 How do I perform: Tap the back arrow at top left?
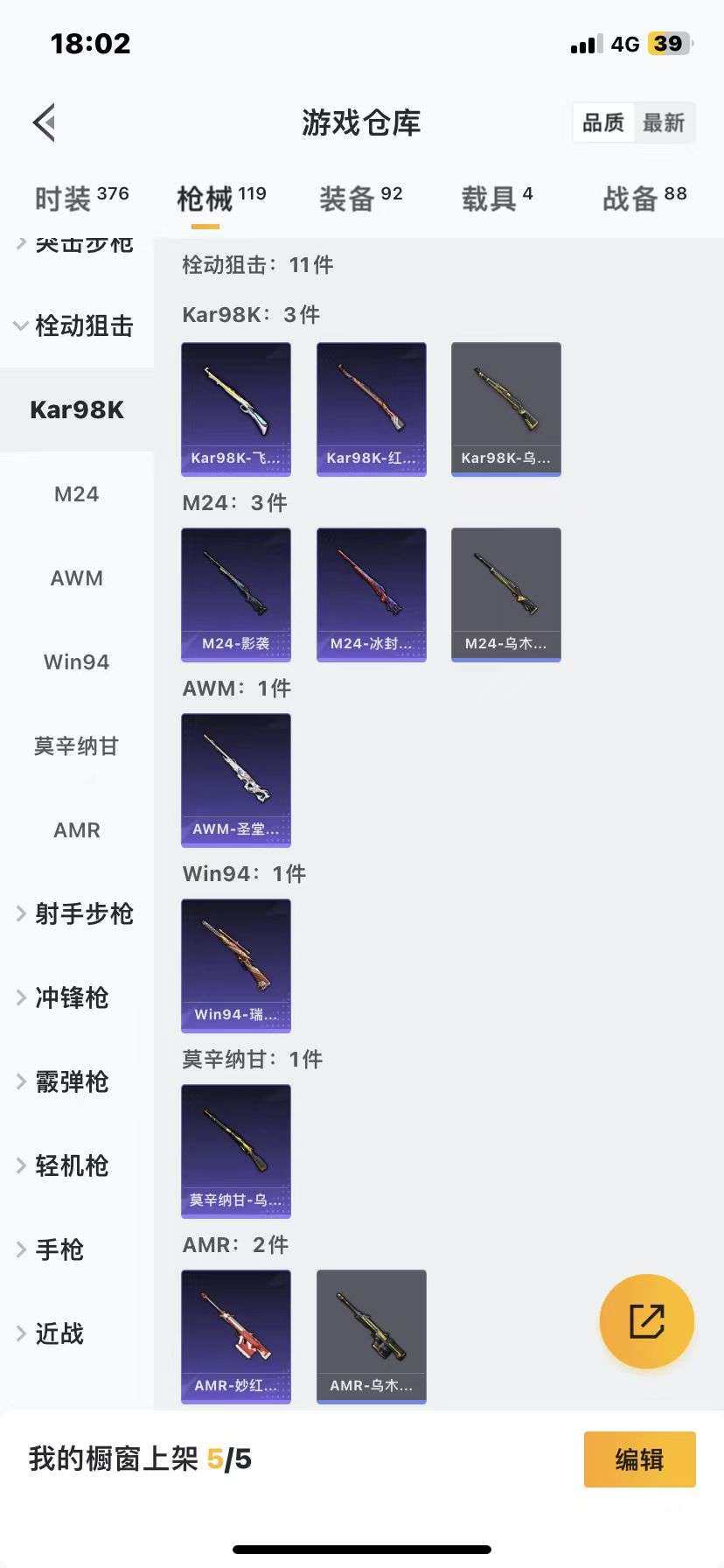44,122
